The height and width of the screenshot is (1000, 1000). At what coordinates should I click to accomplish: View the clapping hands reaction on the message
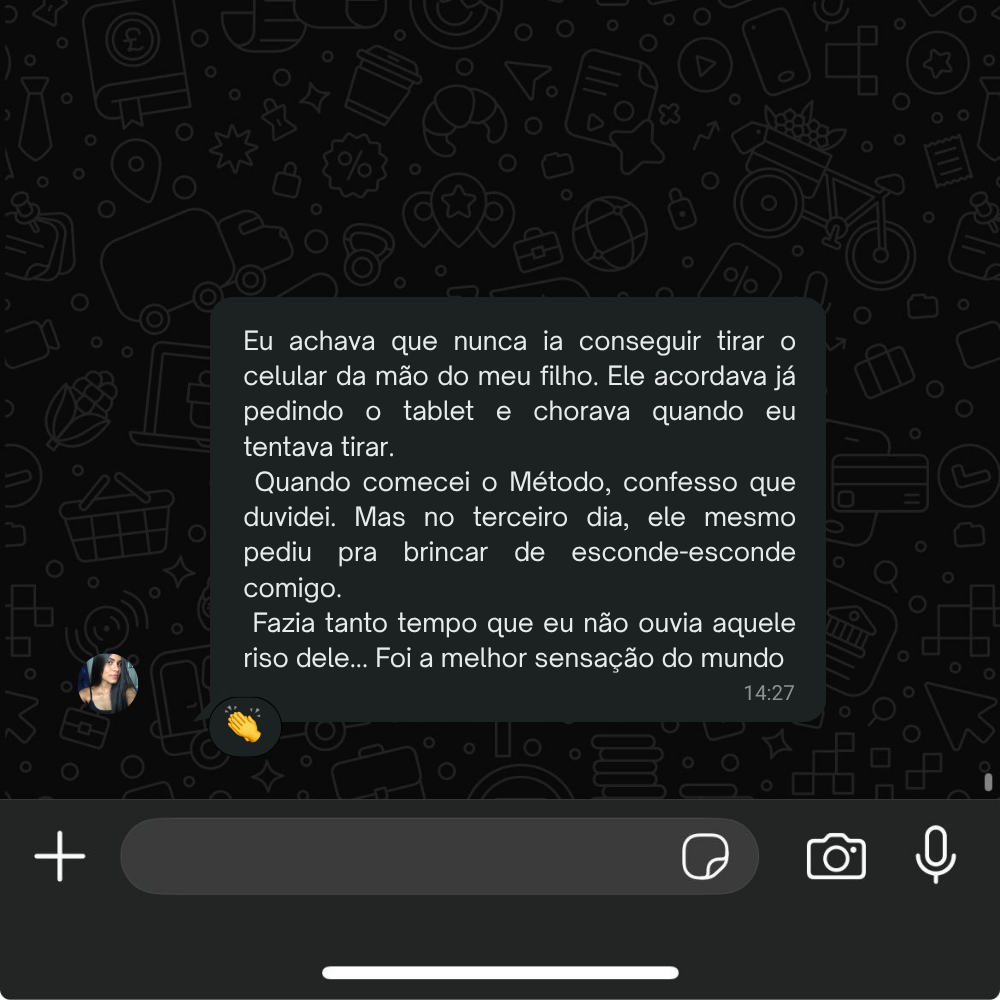pyautogui.click(x=244, y=725)
